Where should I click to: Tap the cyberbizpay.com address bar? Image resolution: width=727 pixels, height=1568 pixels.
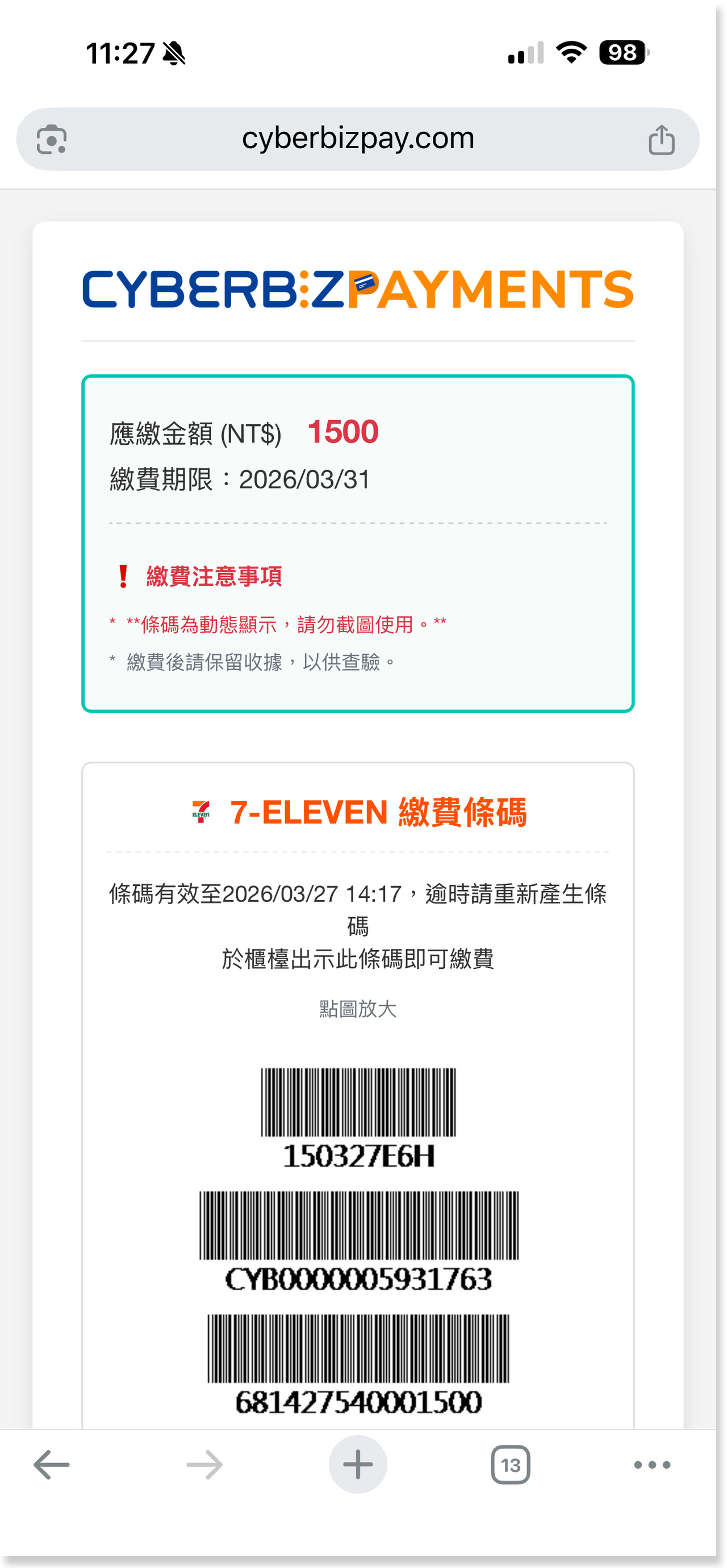357,139
